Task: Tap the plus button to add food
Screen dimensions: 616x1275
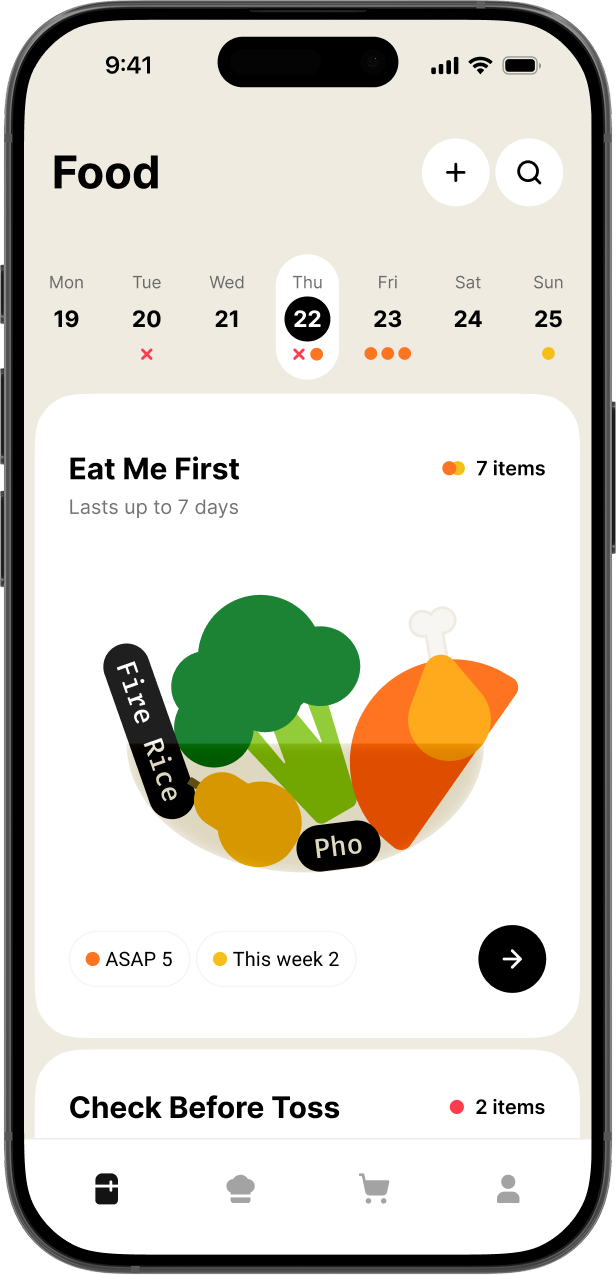Action: [455, 173]
